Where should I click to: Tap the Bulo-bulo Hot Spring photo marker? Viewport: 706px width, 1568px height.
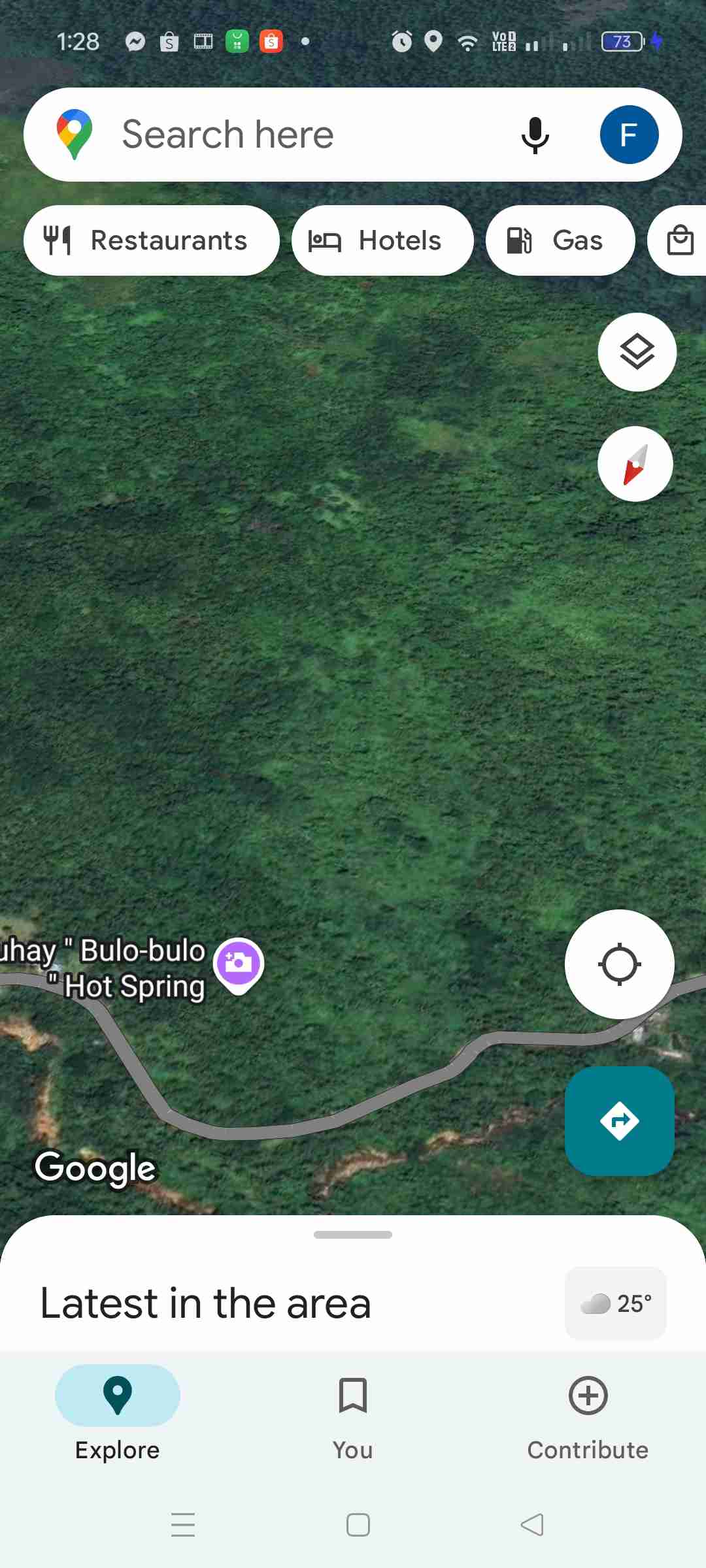tap(239, 964)
